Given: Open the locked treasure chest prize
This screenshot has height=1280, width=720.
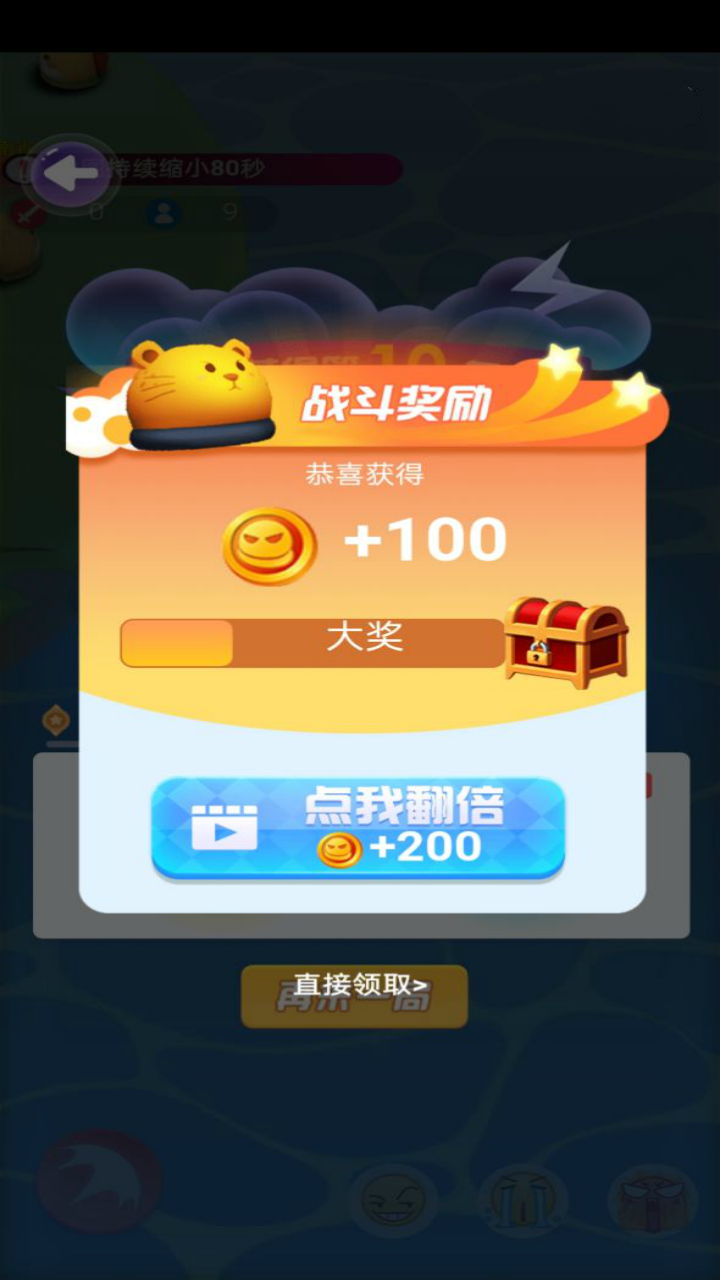Looking at the screenshot, I should pos(566,641).
